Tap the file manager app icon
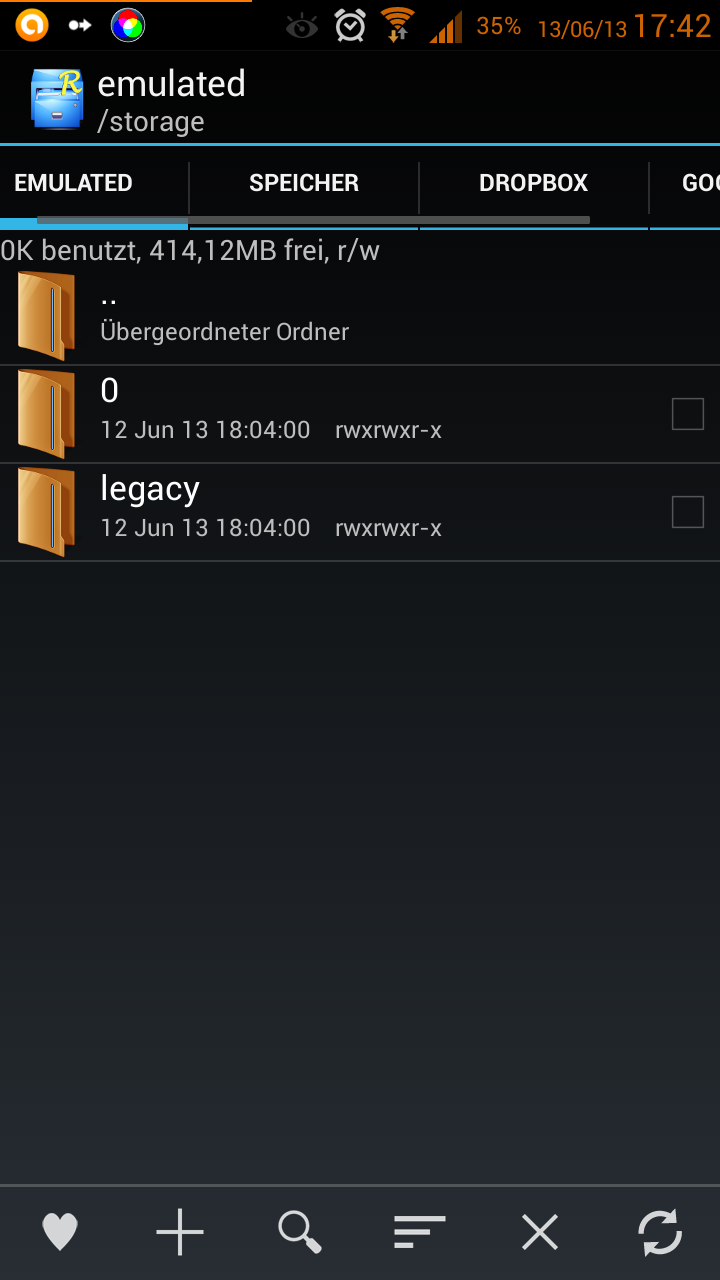Screen dimensions: 720x1280 click(57, 99)
